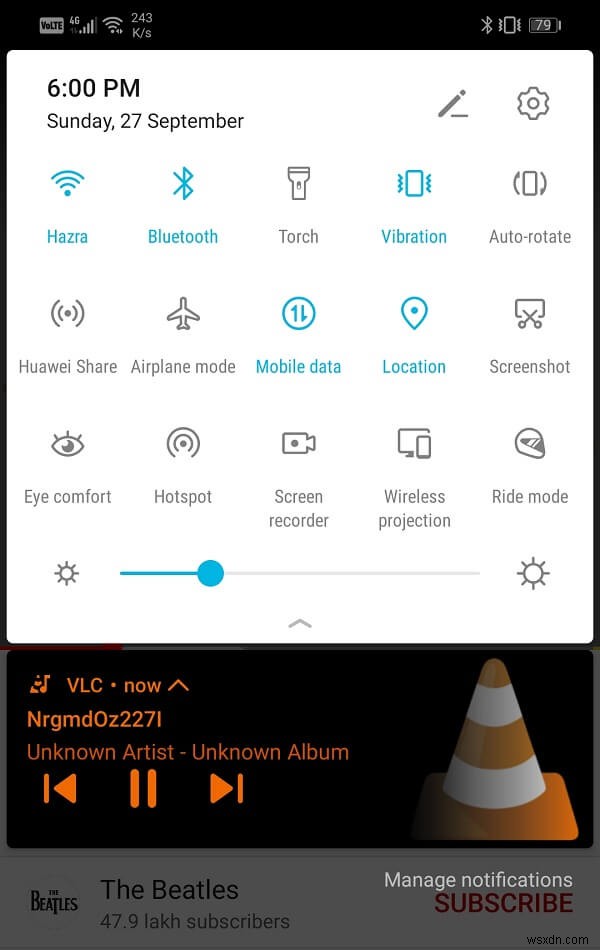The height and width of the screenshot is (950, 600).
Task: Enable Ride mode
Action: coord(530,444)
